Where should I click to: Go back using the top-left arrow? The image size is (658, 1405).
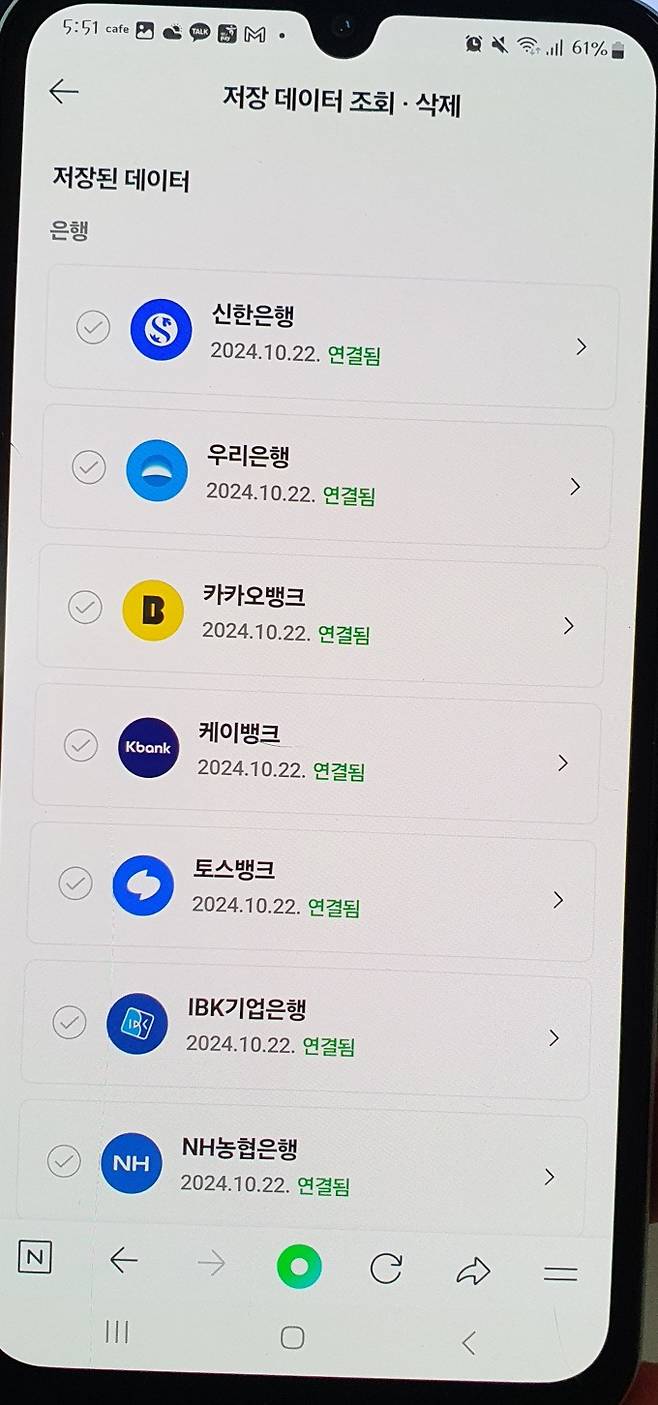click(x=64, y=92)
